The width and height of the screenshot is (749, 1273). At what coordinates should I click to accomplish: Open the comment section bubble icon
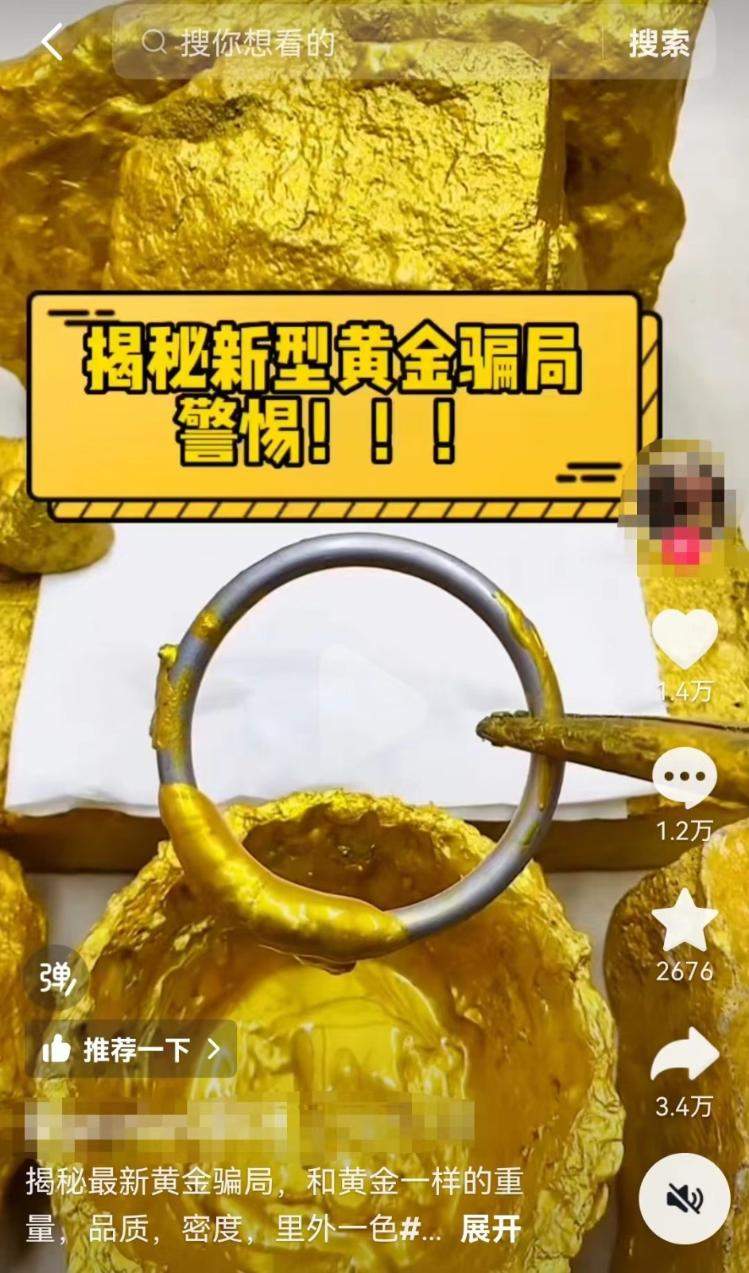coord(686,778)
